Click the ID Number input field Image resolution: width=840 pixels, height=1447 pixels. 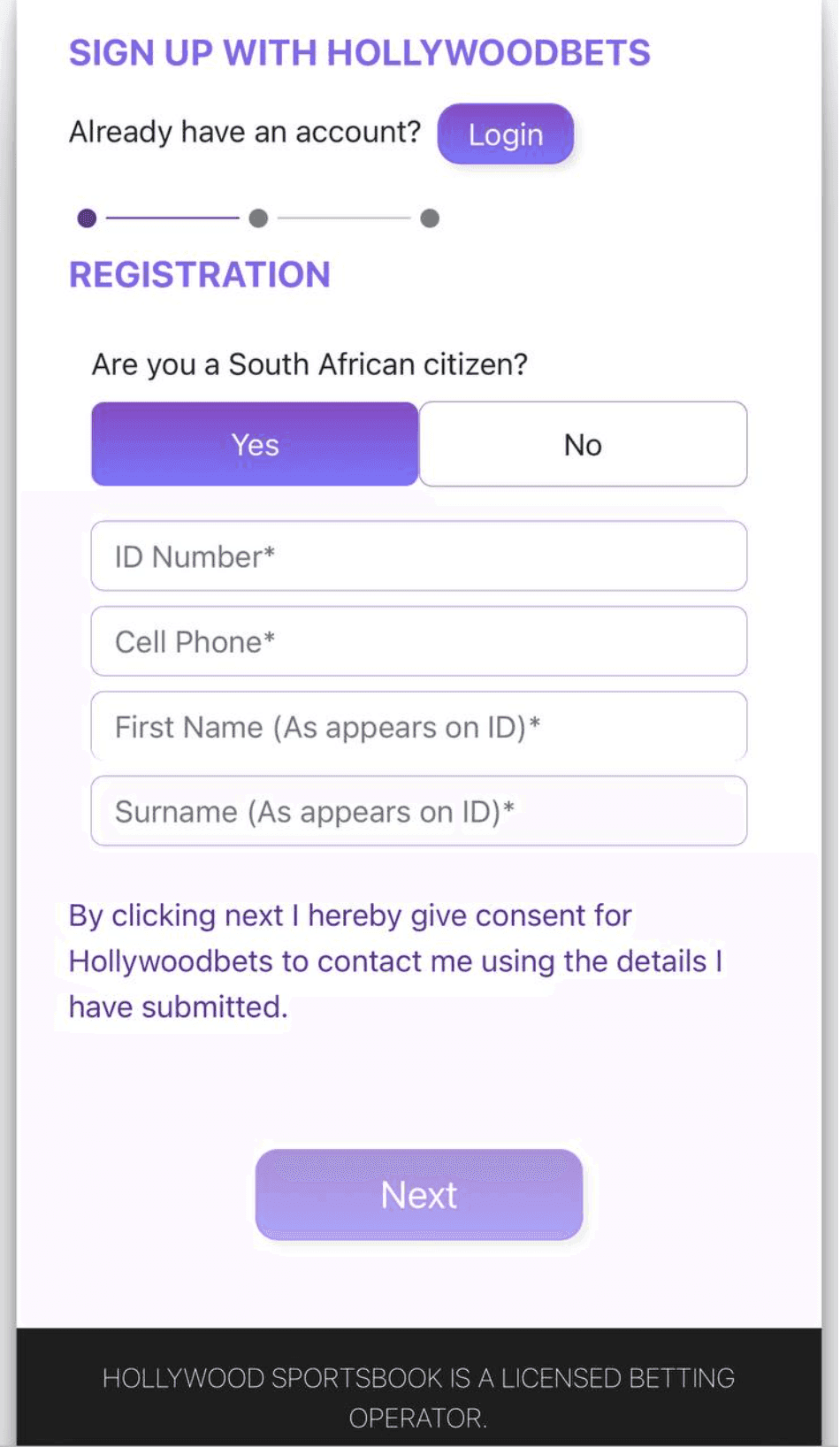coord(418,556)
